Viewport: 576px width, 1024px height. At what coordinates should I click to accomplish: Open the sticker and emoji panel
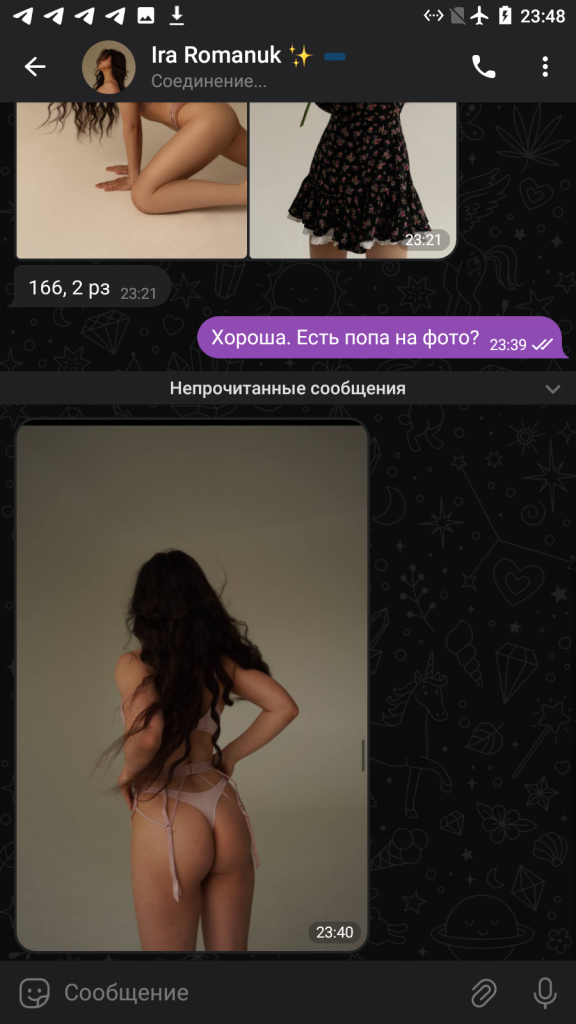pos(35,993)
